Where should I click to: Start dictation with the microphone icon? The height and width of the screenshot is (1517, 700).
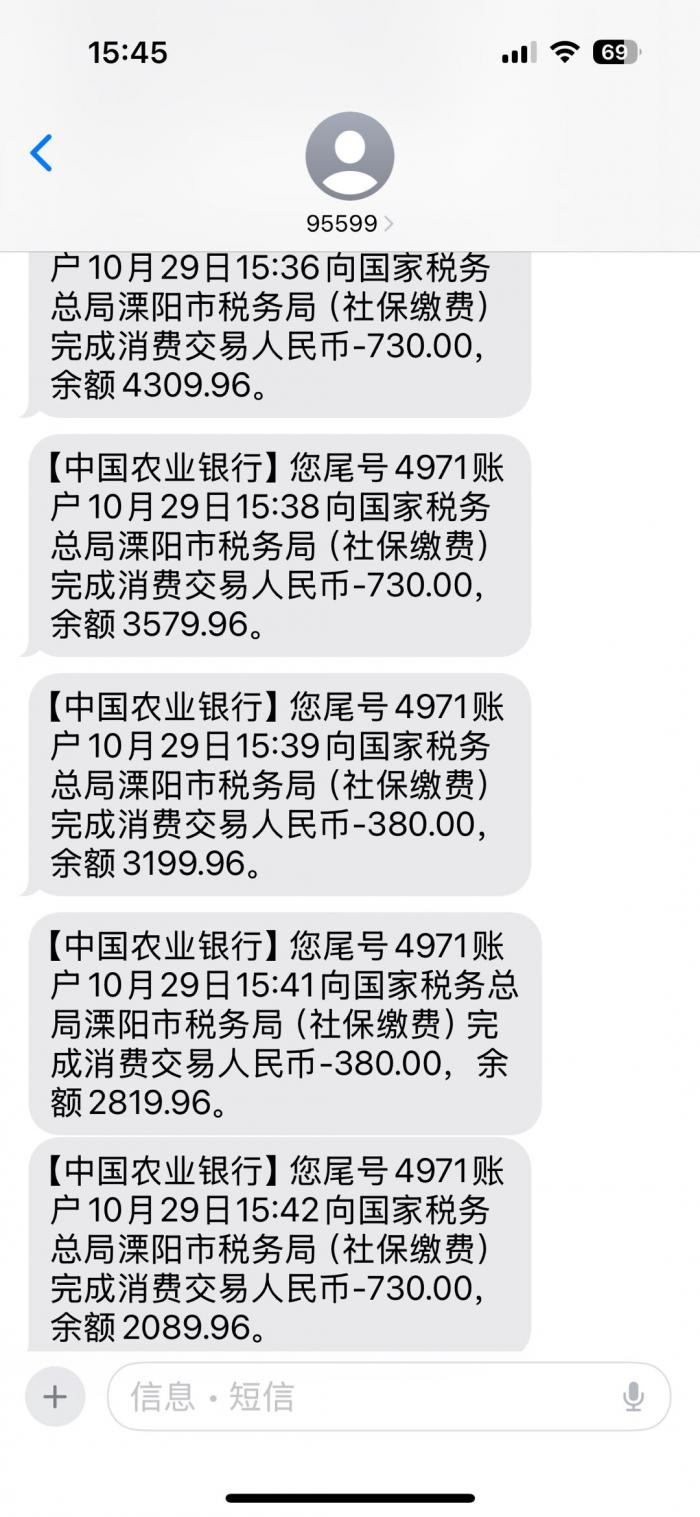pyautogui.click(x=633, y=1396)
